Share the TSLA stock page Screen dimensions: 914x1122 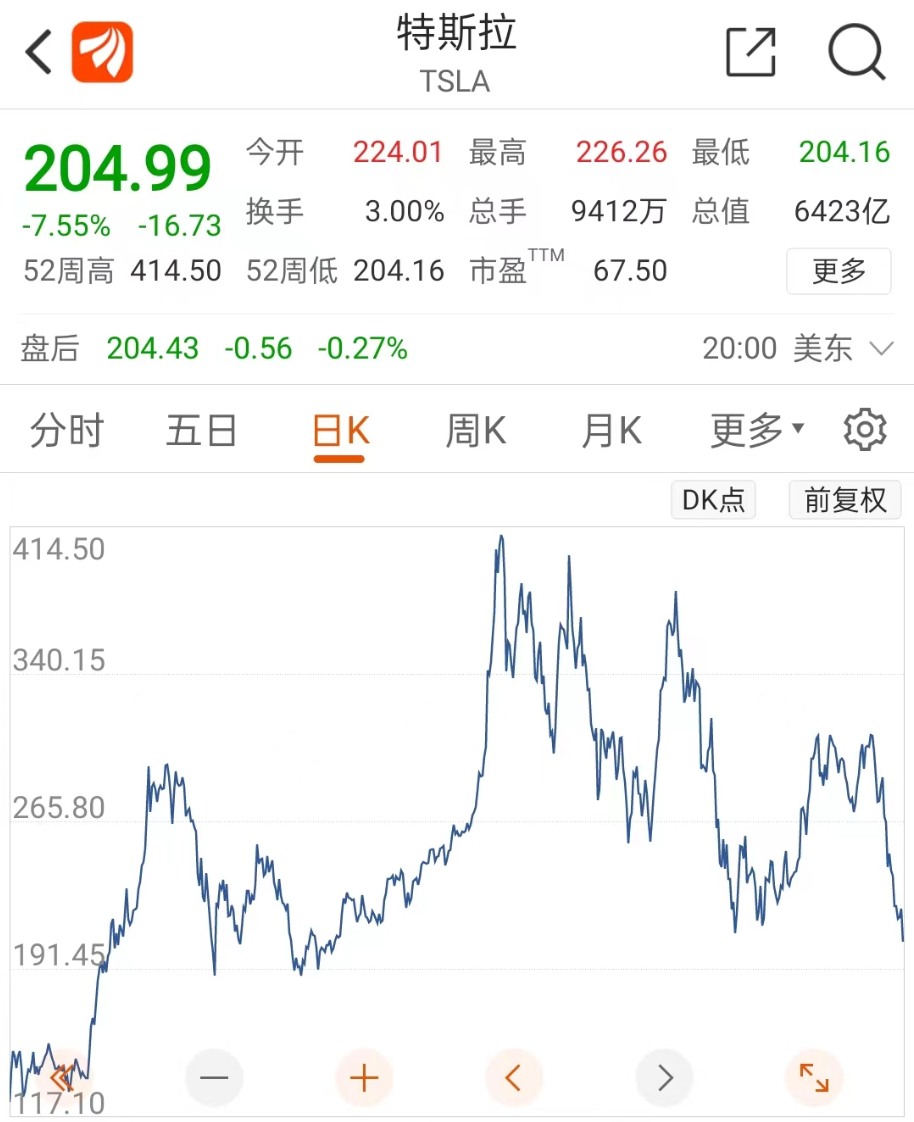751,52
